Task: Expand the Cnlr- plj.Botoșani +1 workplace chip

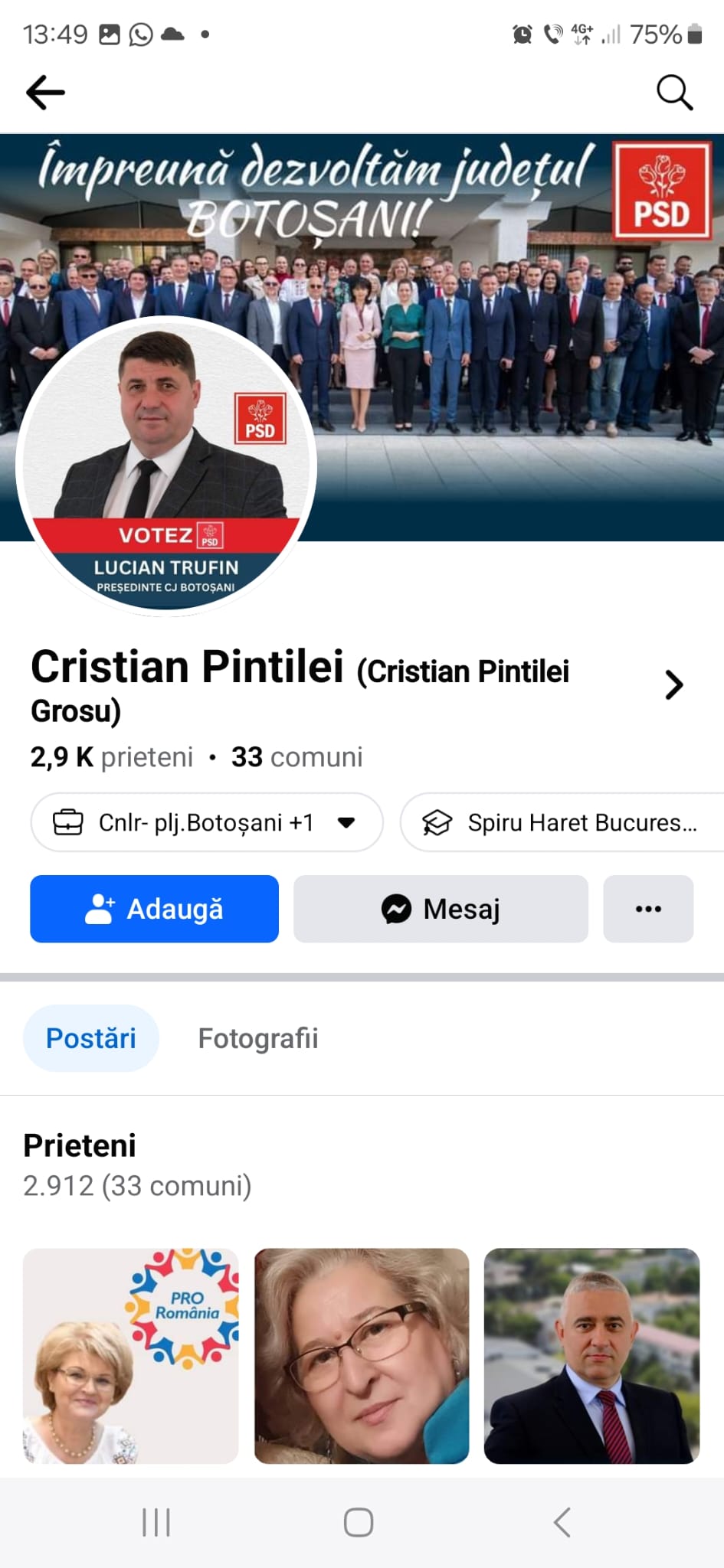Action: (x=206, y=822)
